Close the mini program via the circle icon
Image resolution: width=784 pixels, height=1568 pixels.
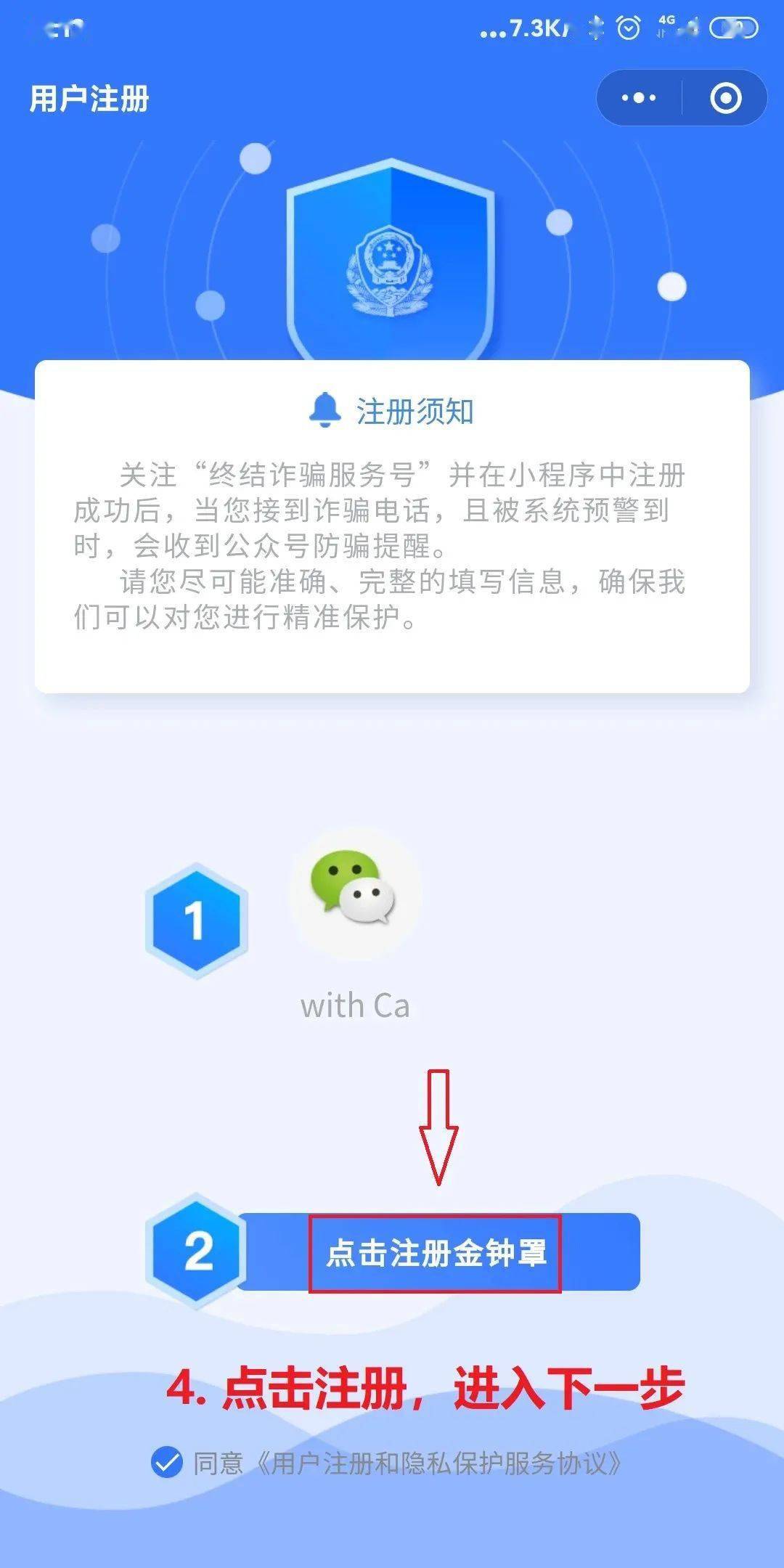725,98
